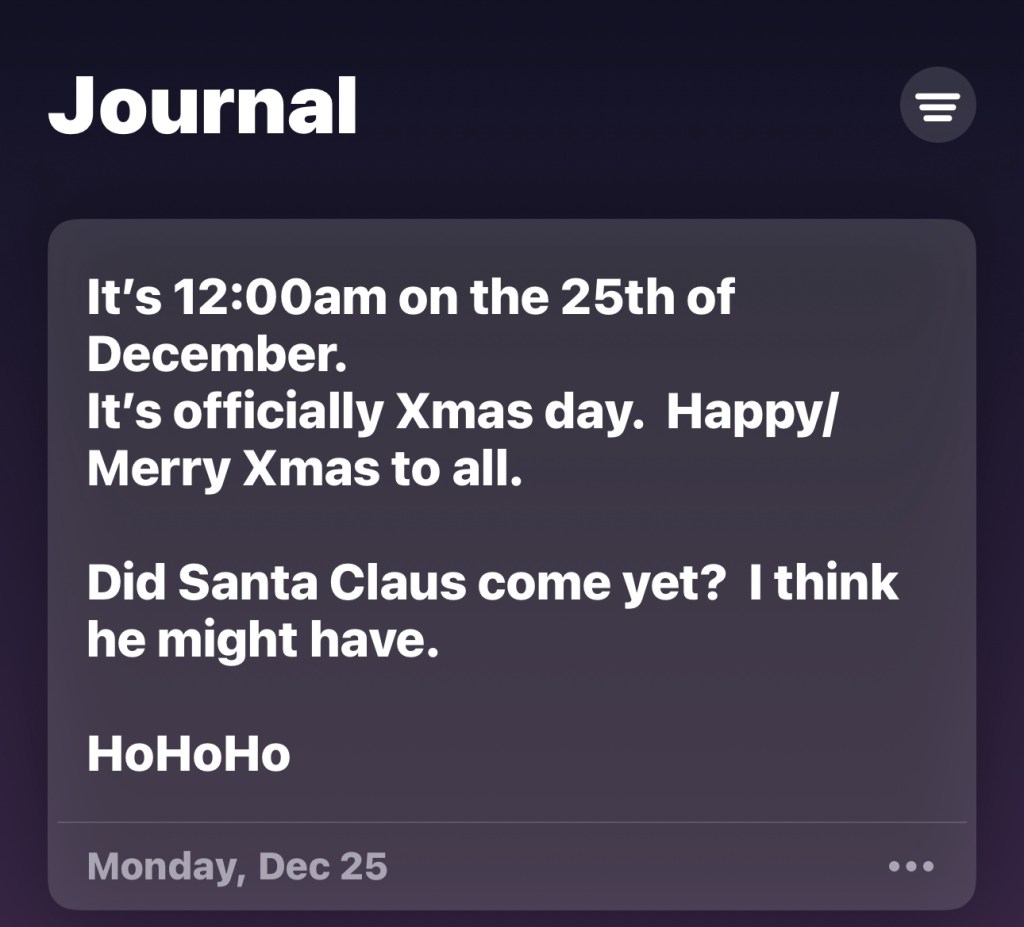
Task: Open more options for the Dec 25 entry
Action: coord(911,867)
